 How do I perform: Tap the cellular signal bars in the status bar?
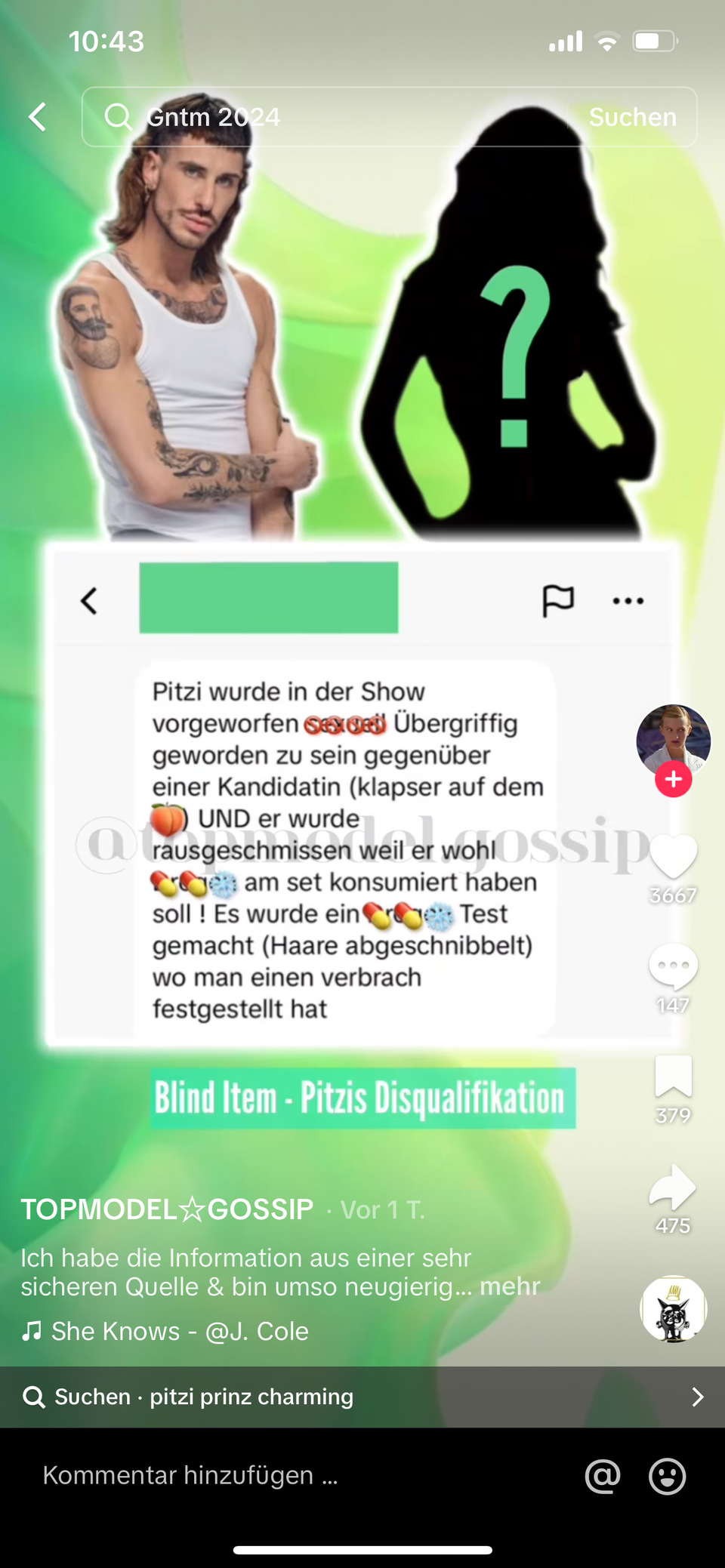click(565, 41)
